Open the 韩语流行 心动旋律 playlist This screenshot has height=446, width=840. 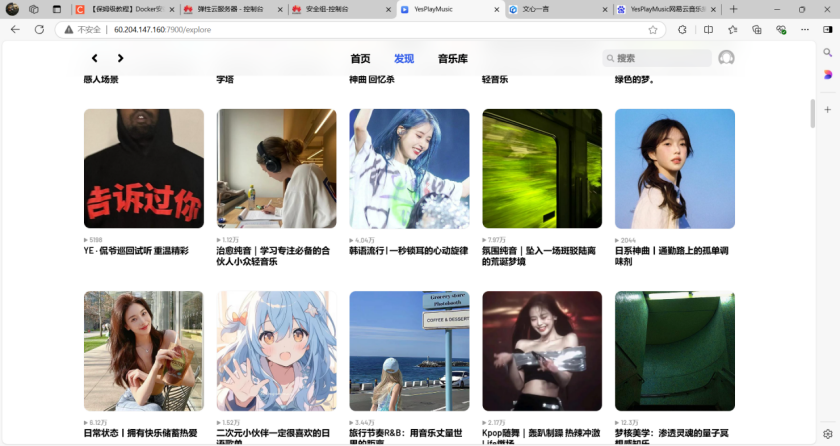(x=409, y=168)
